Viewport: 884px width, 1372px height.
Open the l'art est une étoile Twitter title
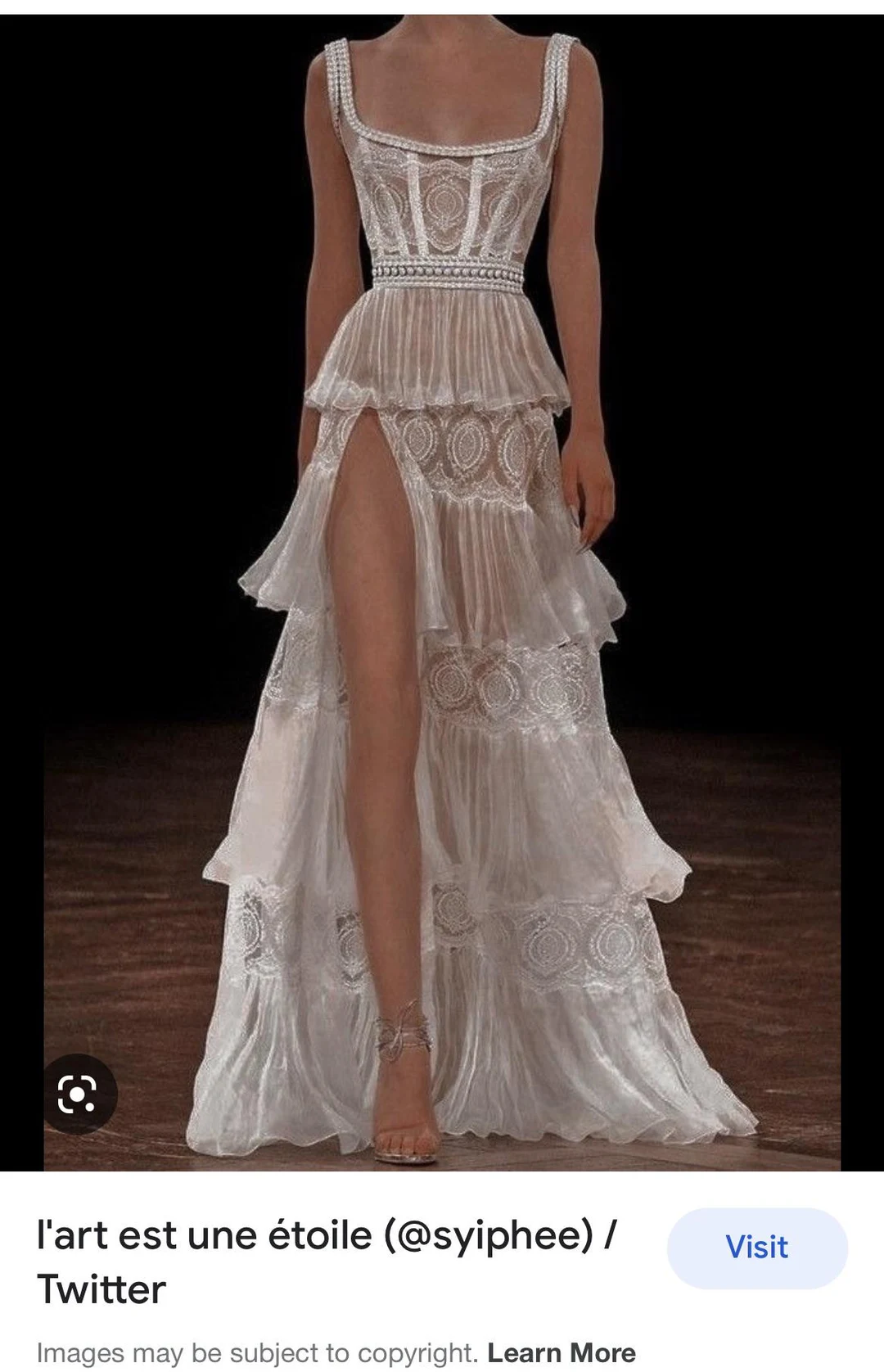coord(326,1261)
